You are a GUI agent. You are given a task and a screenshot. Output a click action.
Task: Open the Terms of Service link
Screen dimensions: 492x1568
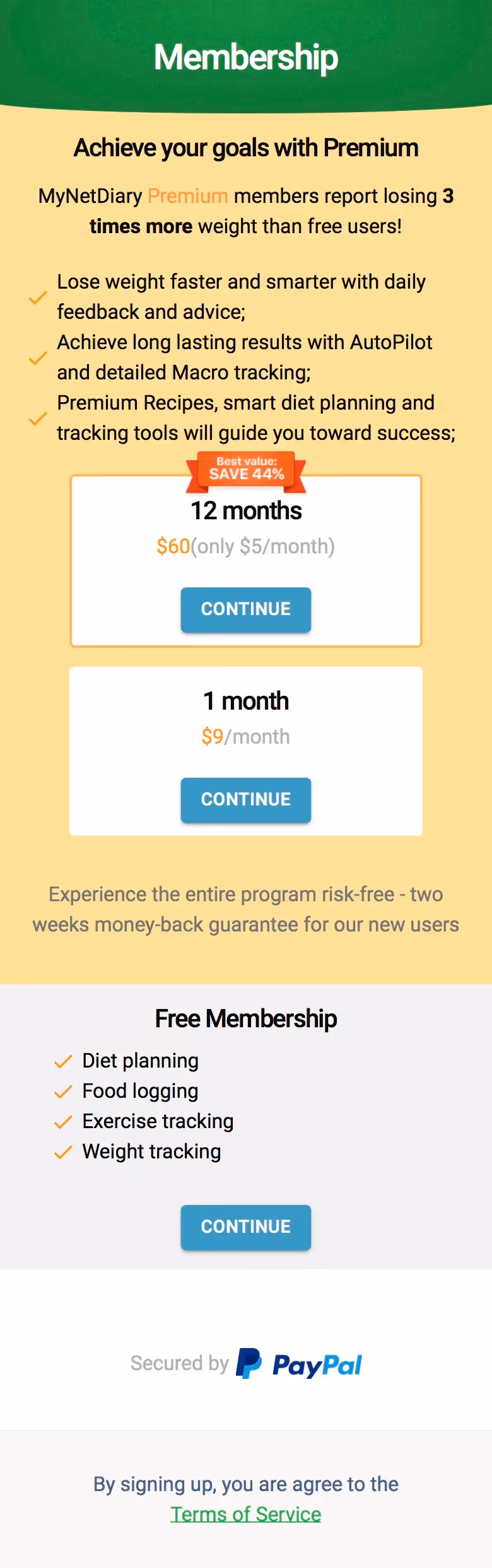point(245,1514)
